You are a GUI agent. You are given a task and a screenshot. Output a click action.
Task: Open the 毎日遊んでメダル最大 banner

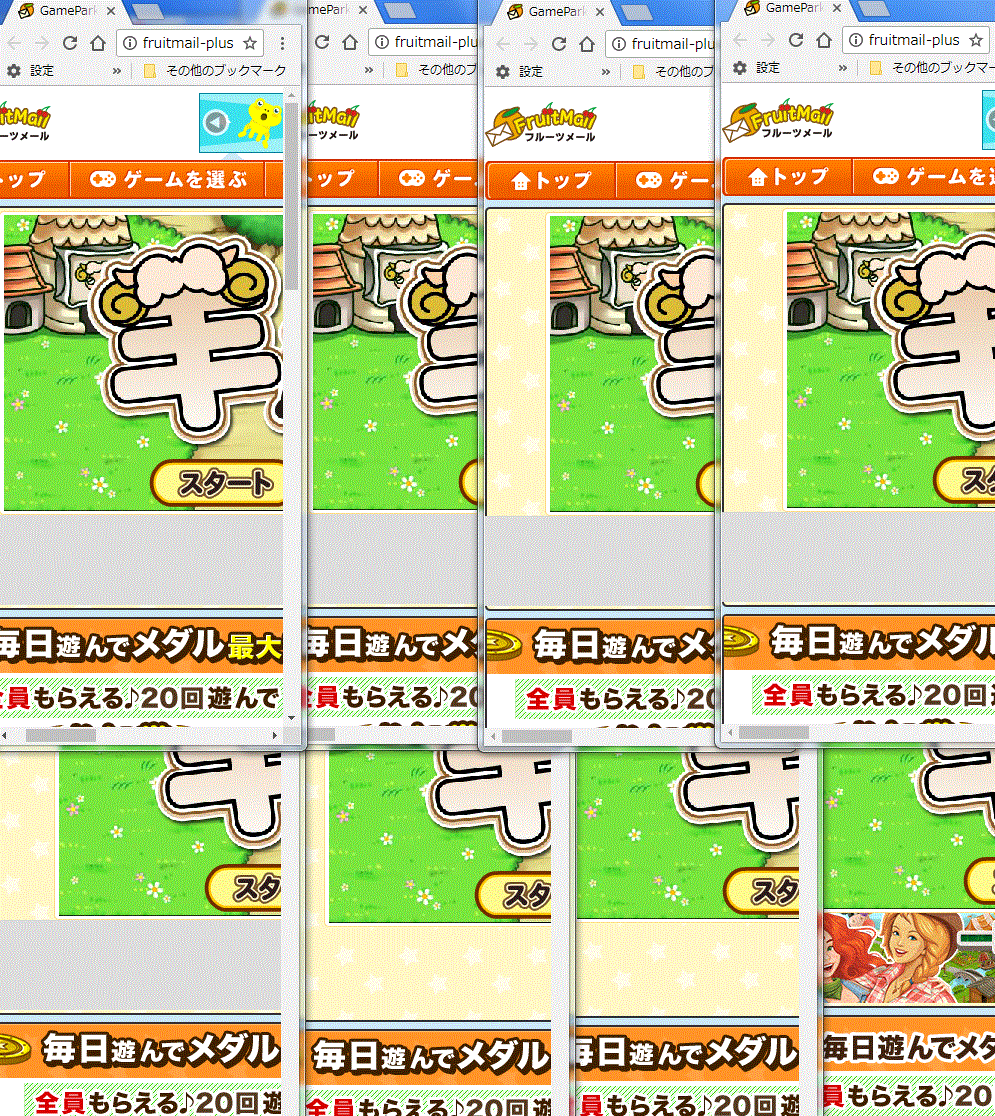(142, 646)
